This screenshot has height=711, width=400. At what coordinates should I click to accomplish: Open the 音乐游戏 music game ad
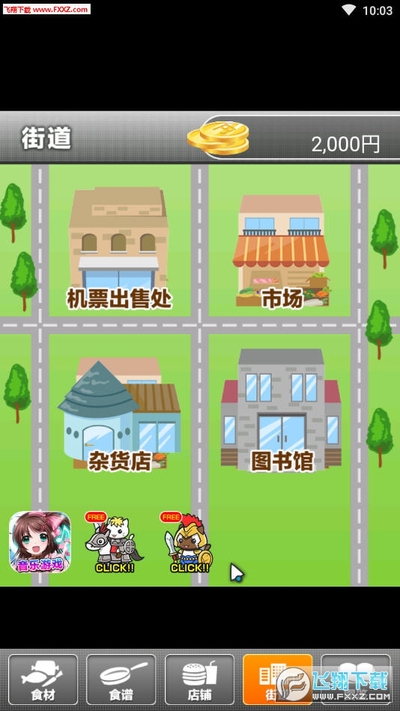(x=40, y=542)
